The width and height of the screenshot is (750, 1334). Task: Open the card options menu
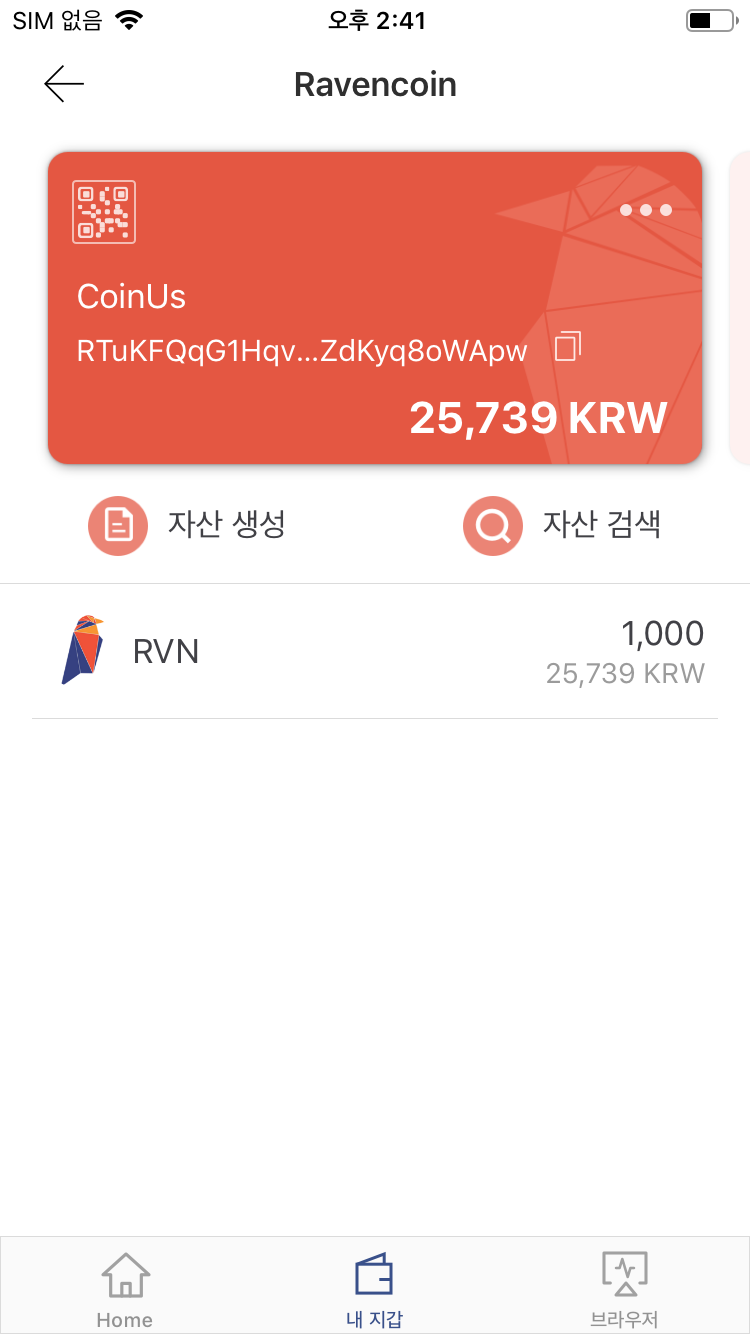[x=645, y=210]
